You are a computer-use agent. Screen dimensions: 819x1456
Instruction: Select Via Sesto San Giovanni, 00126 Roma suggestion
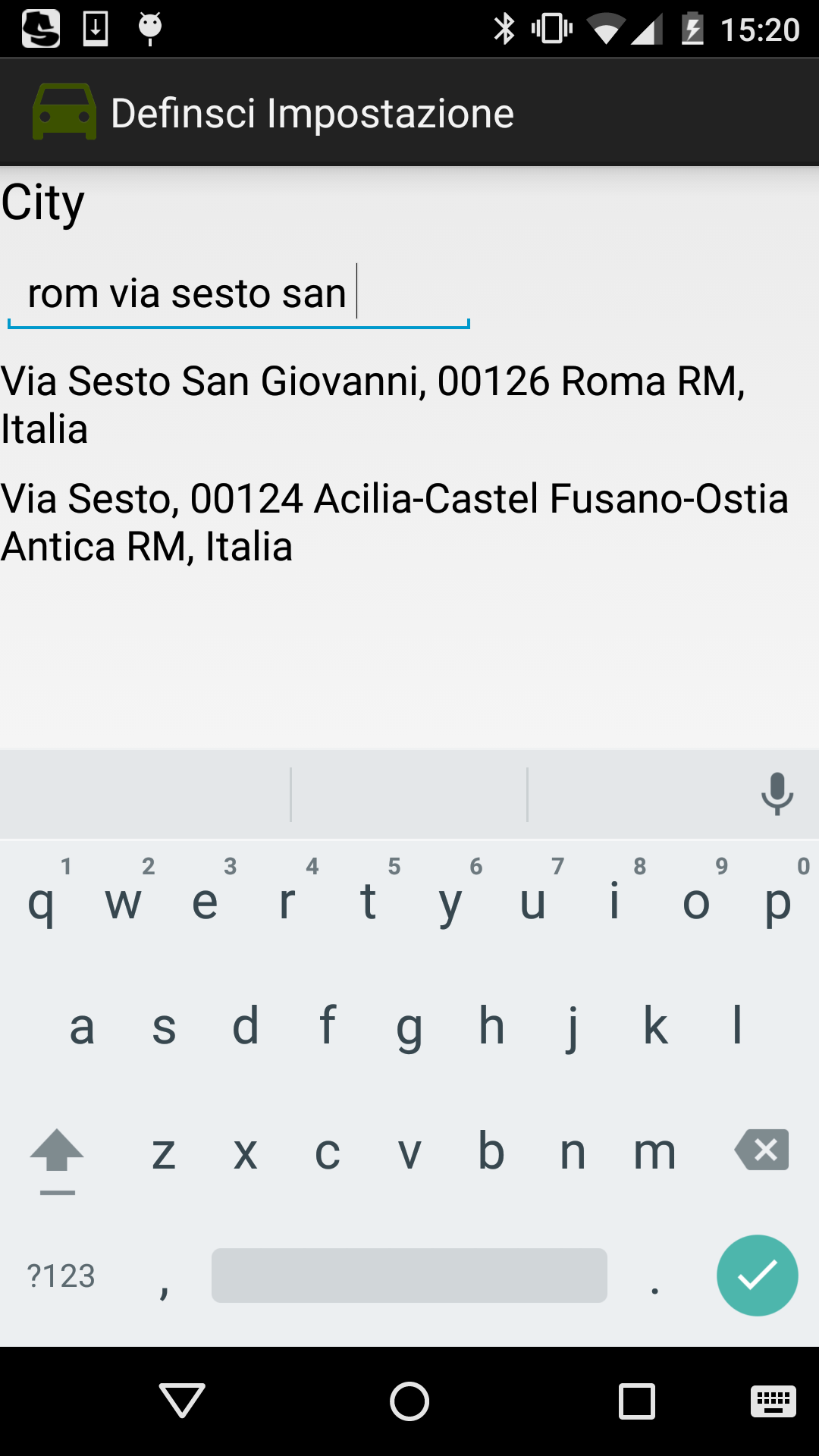click(x=373, y=404)
